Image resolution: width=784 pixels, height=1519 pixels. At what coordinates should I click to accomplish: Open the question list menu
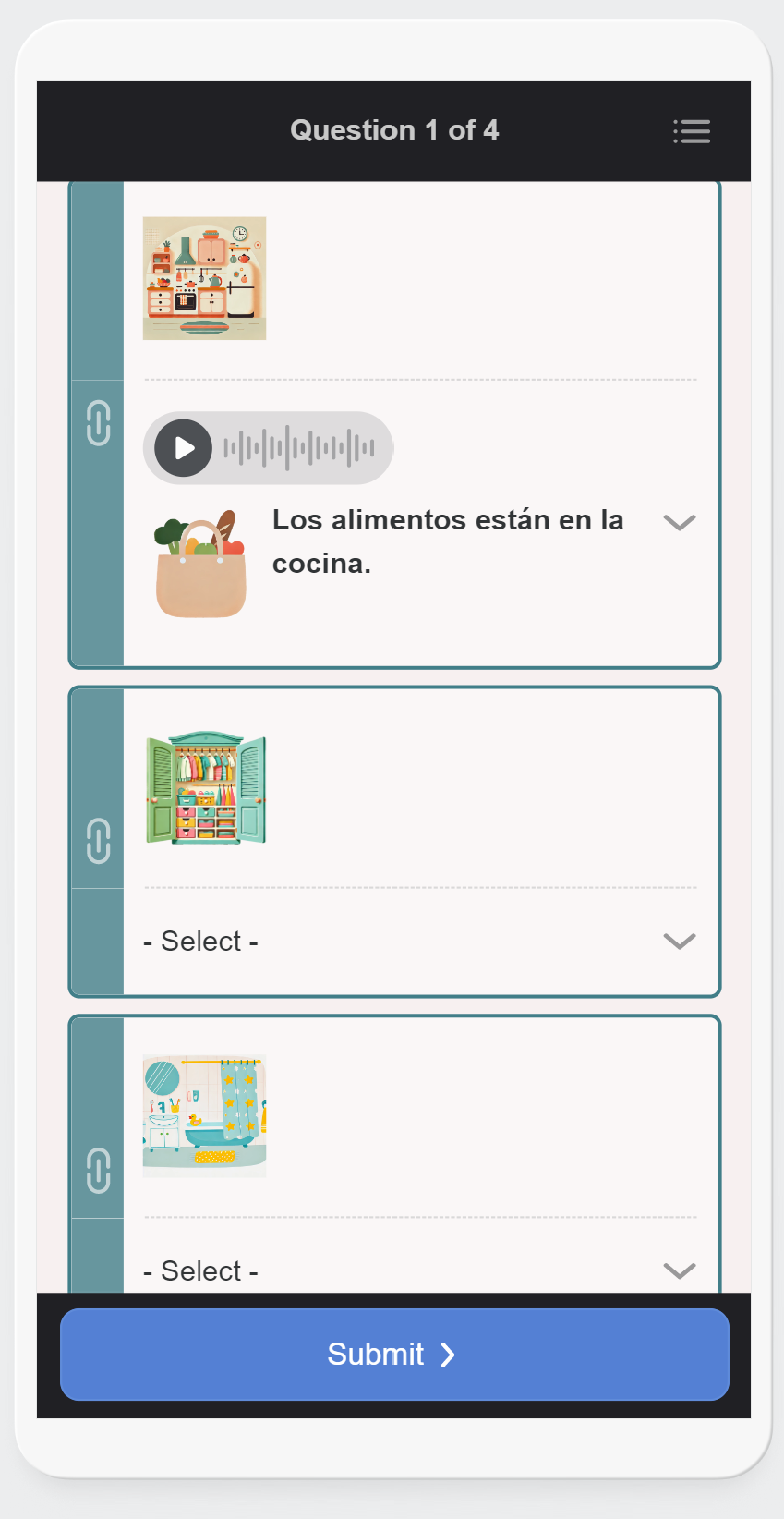click(x=691, y=131)
